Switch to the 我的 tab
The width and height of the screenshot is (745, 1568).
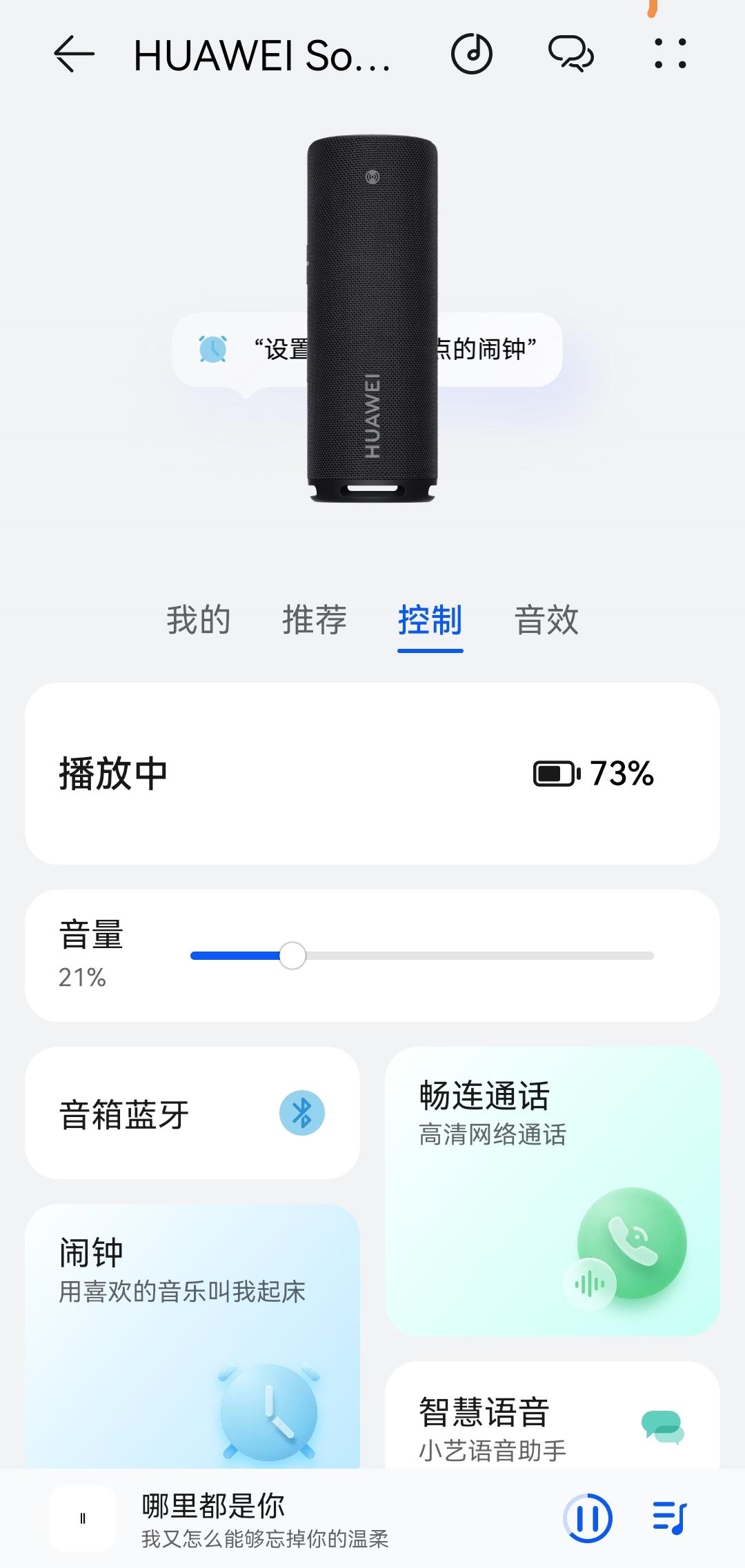[x=199, y=620]
